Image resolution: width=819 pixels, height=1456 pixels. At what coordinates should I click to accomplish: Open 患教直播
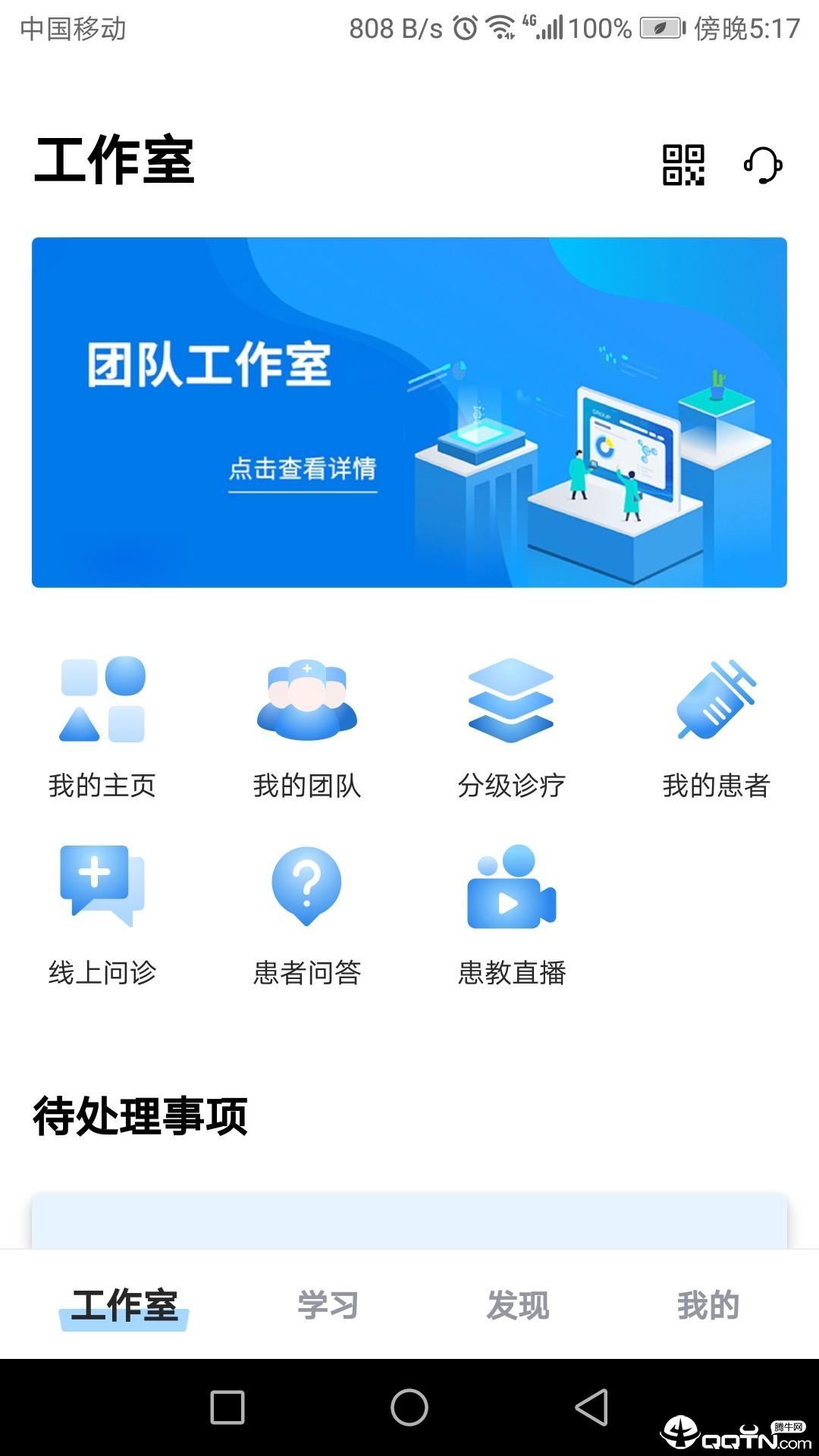click(x=511, y=914)
